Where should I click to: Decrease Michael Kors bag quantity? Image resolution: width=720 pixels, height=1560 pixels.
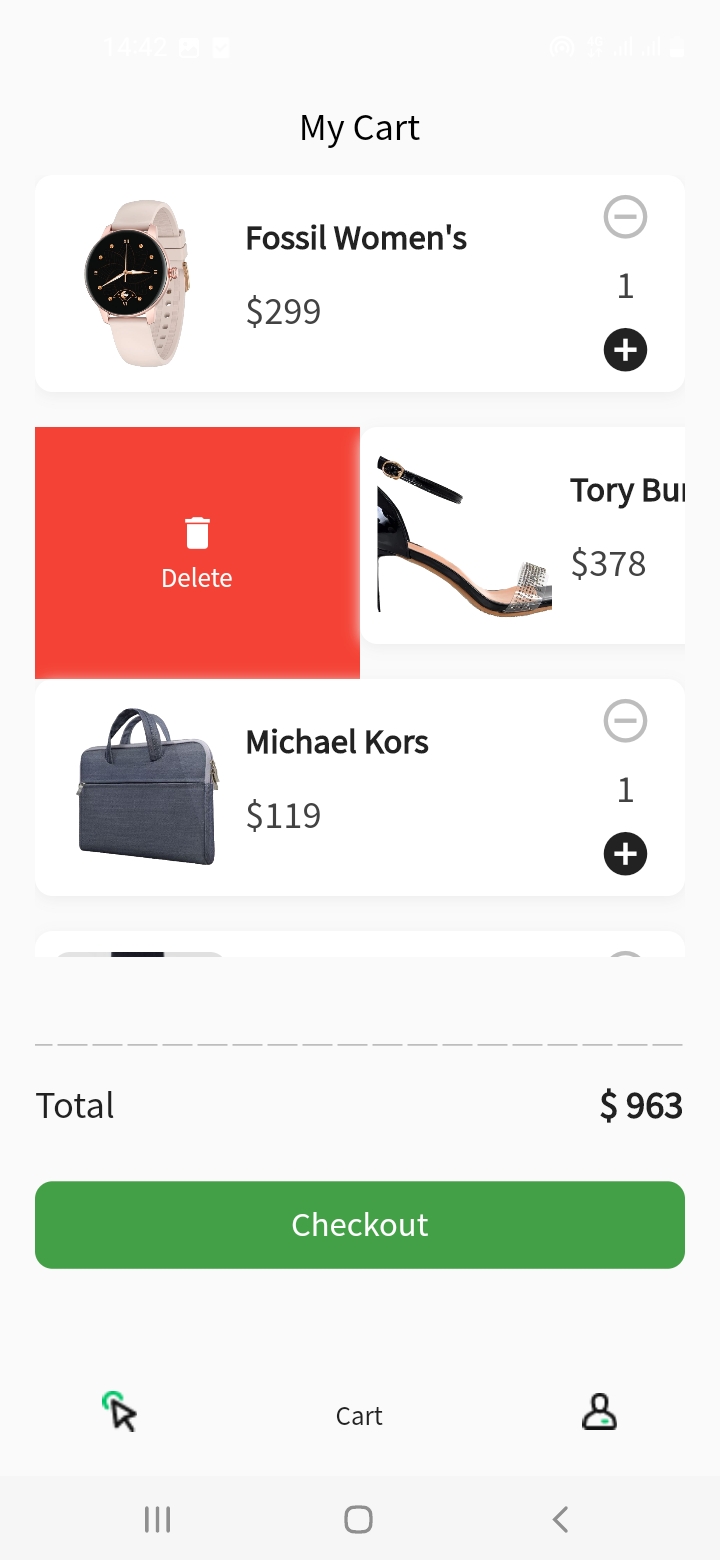[x=625, y=721]
